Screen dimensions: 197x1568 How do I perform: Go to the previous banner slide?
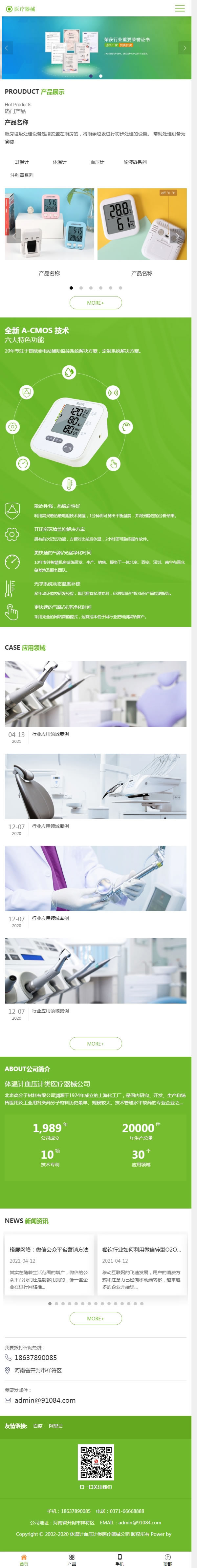(x=7, y=48)
